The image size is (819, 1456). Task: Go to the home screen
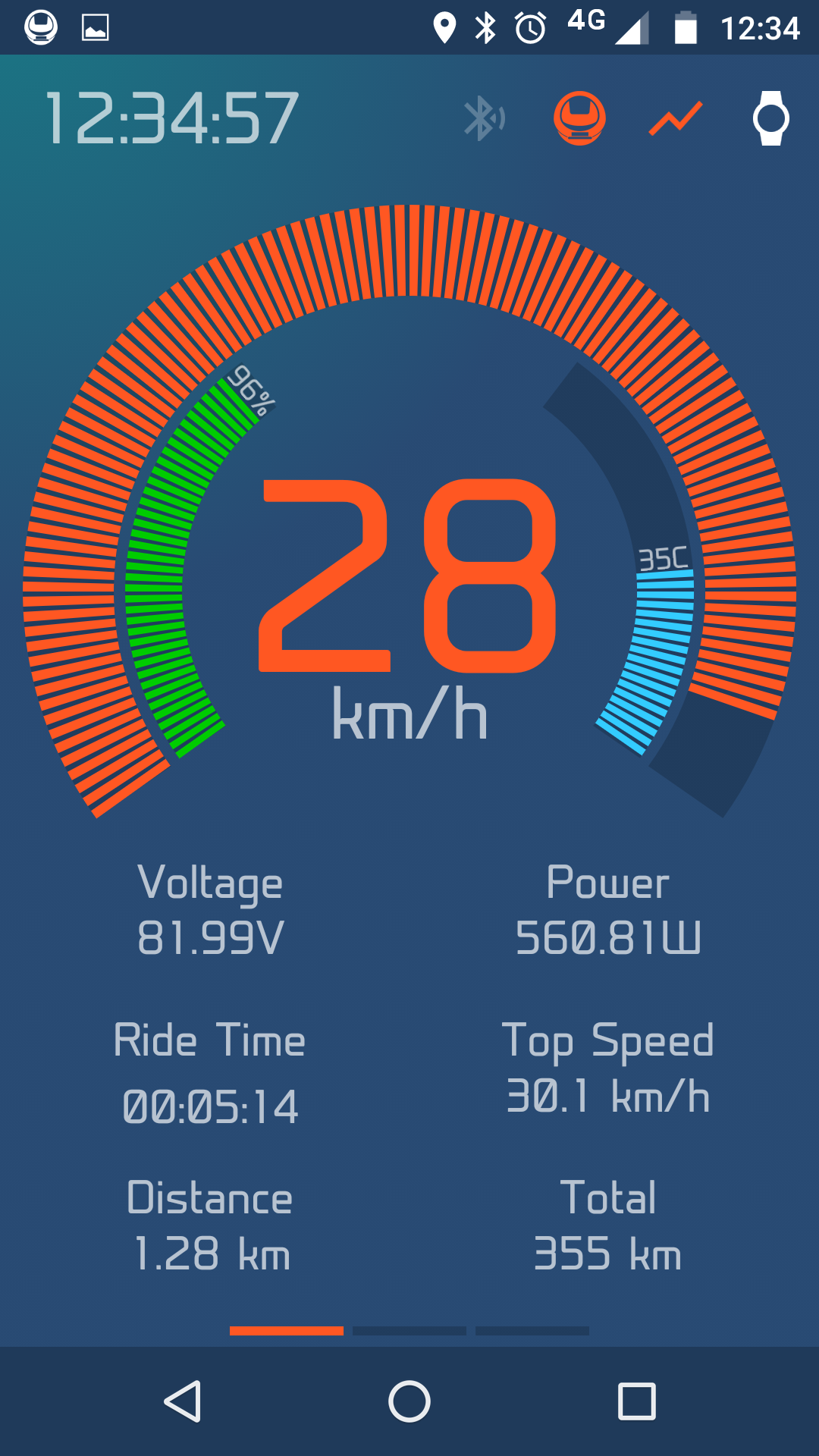[409, 1401]
